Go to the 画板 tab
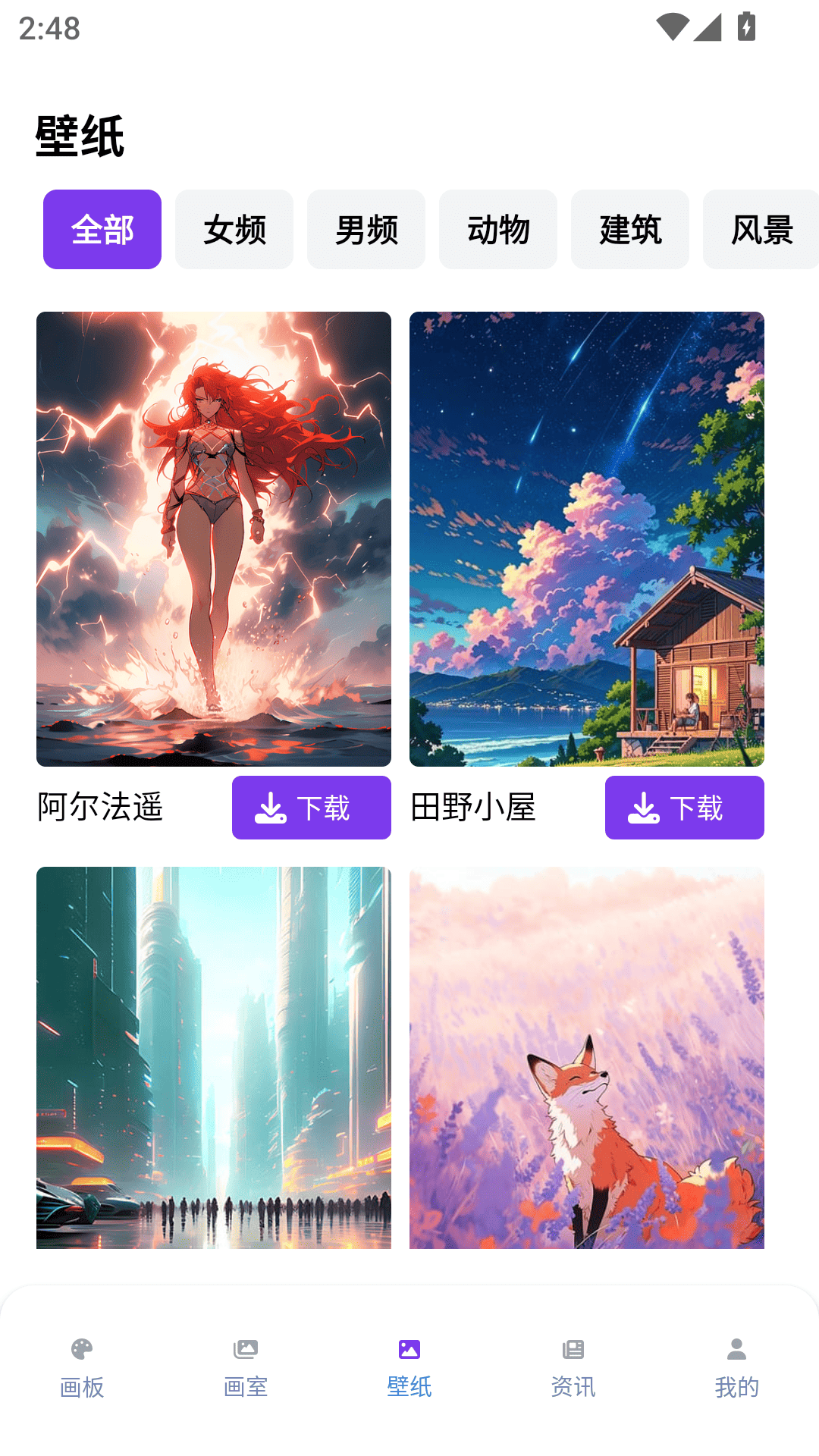This screenshot has width=819, height=1456. [x=82, y=1368]
